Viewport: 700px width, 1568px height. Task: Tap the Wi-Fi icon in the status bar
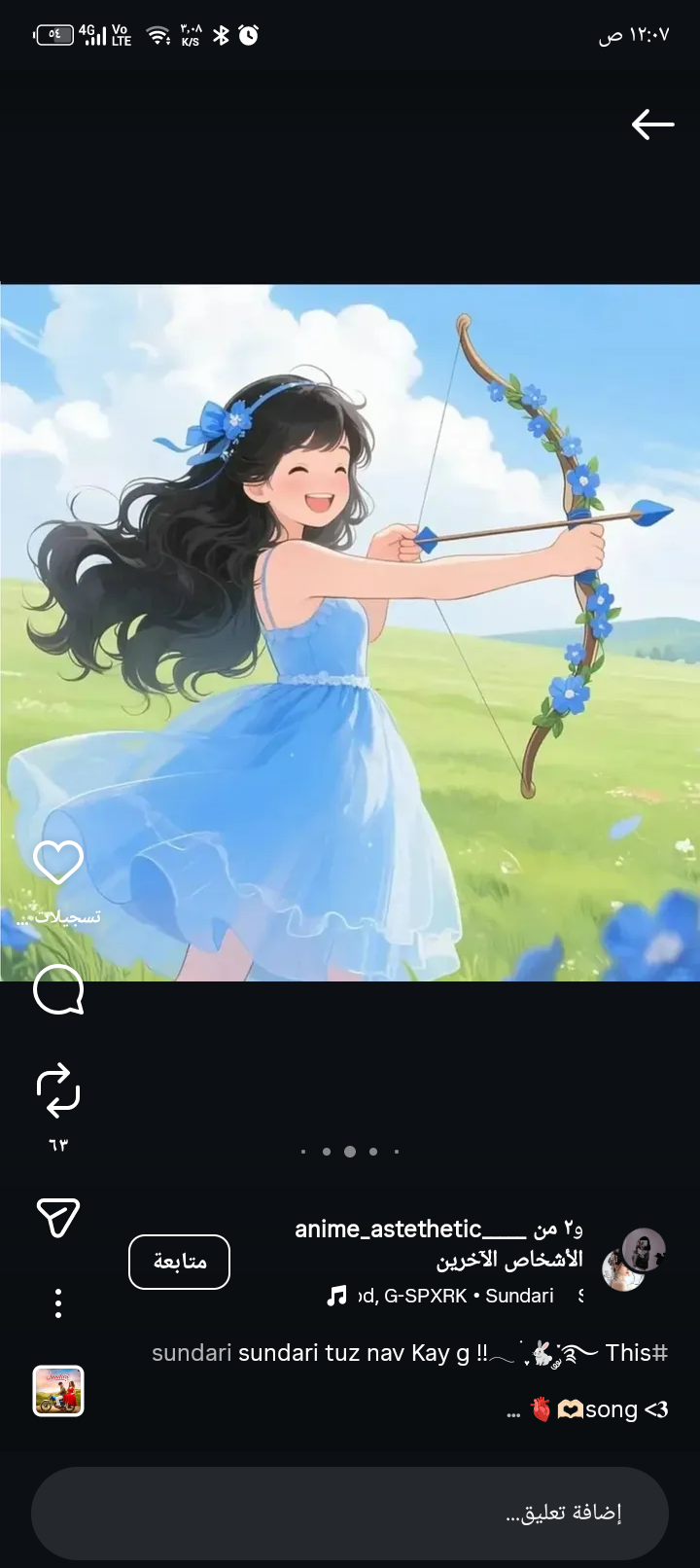(x=158, y=35)
